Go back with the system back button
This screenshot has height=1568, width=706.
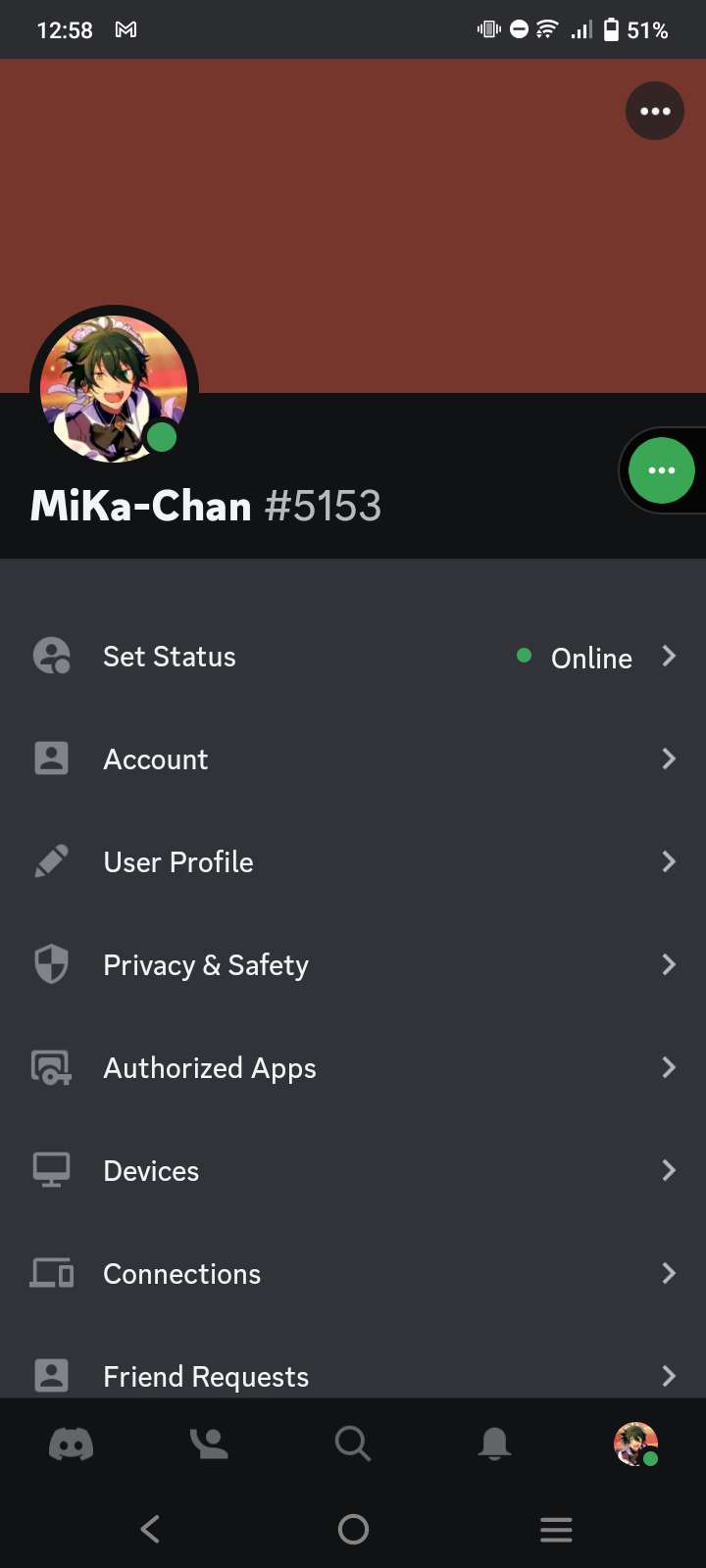150,1529
